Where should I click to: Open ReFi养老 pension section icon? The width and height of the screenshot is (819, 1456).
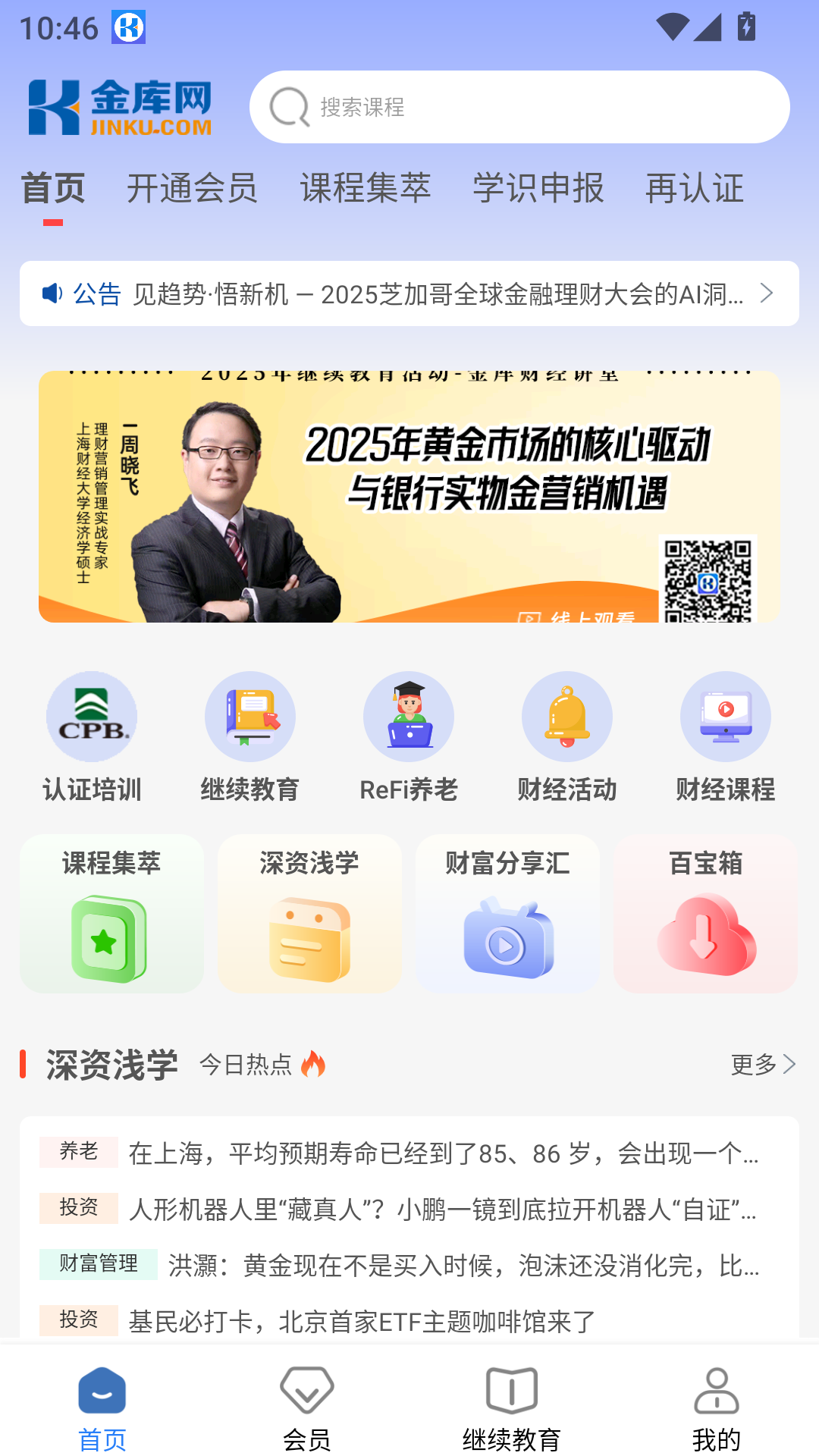pyautogui.click(x=409, y=717)
